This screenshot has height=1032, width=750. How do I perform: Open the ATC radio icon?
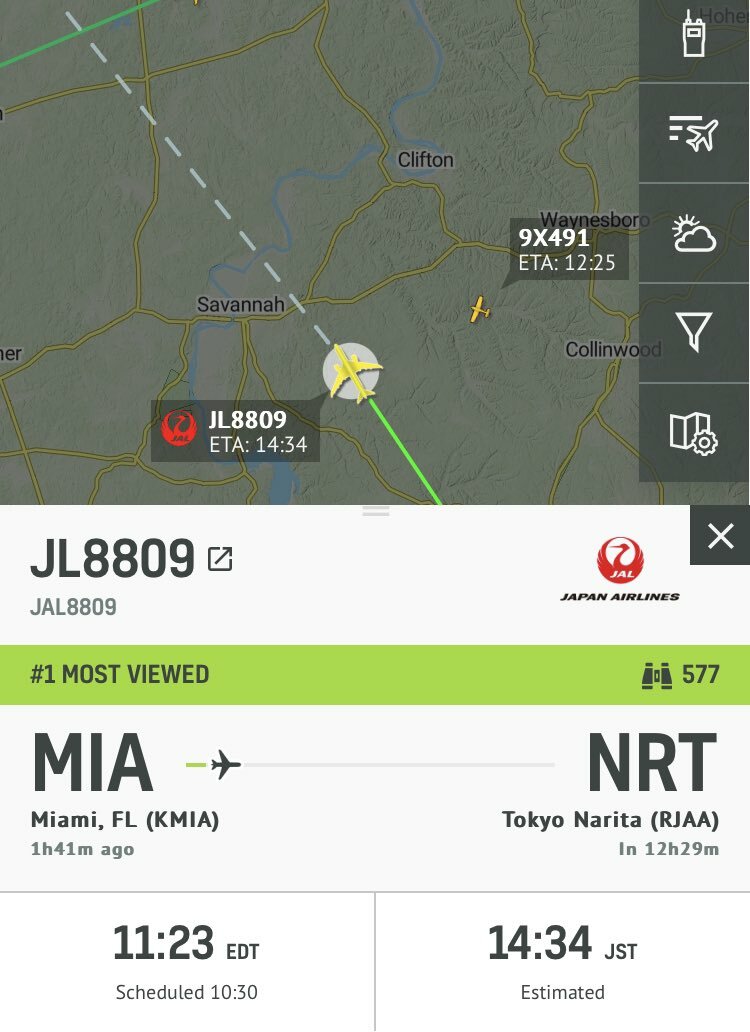(x=694, y=35)
